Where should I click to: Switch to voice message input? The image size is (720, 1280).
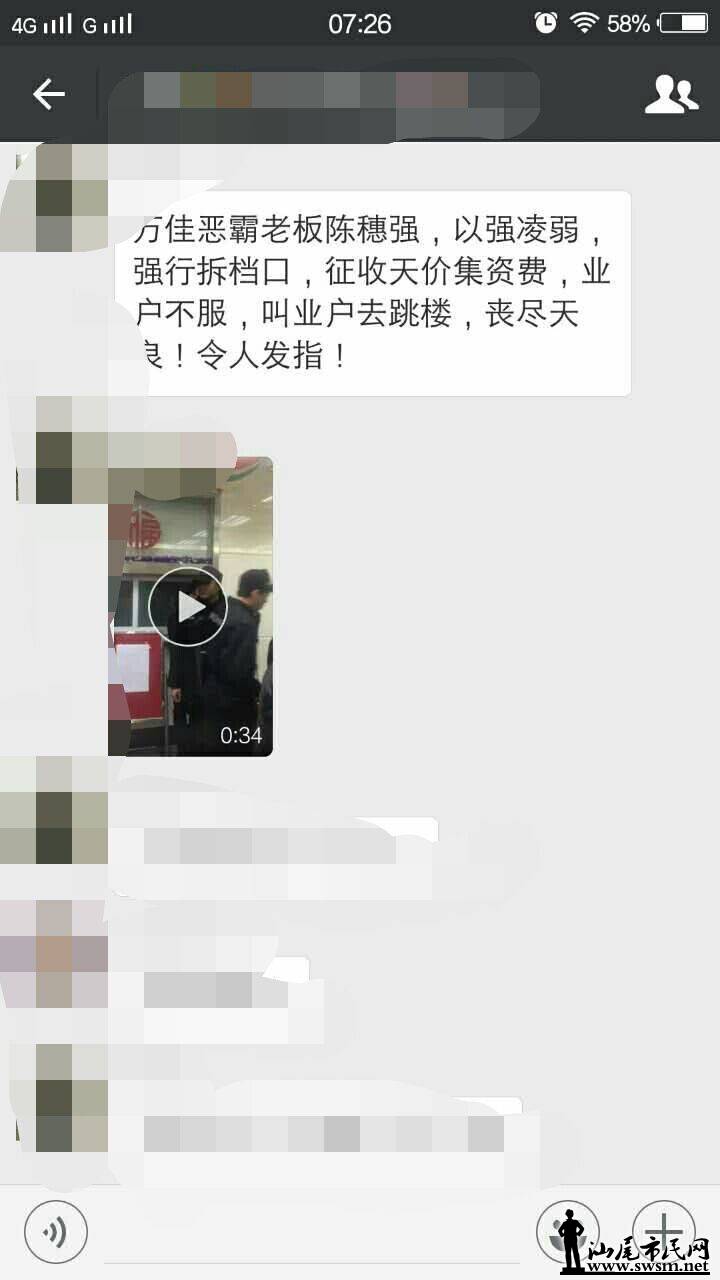(x=56, y=1231)
